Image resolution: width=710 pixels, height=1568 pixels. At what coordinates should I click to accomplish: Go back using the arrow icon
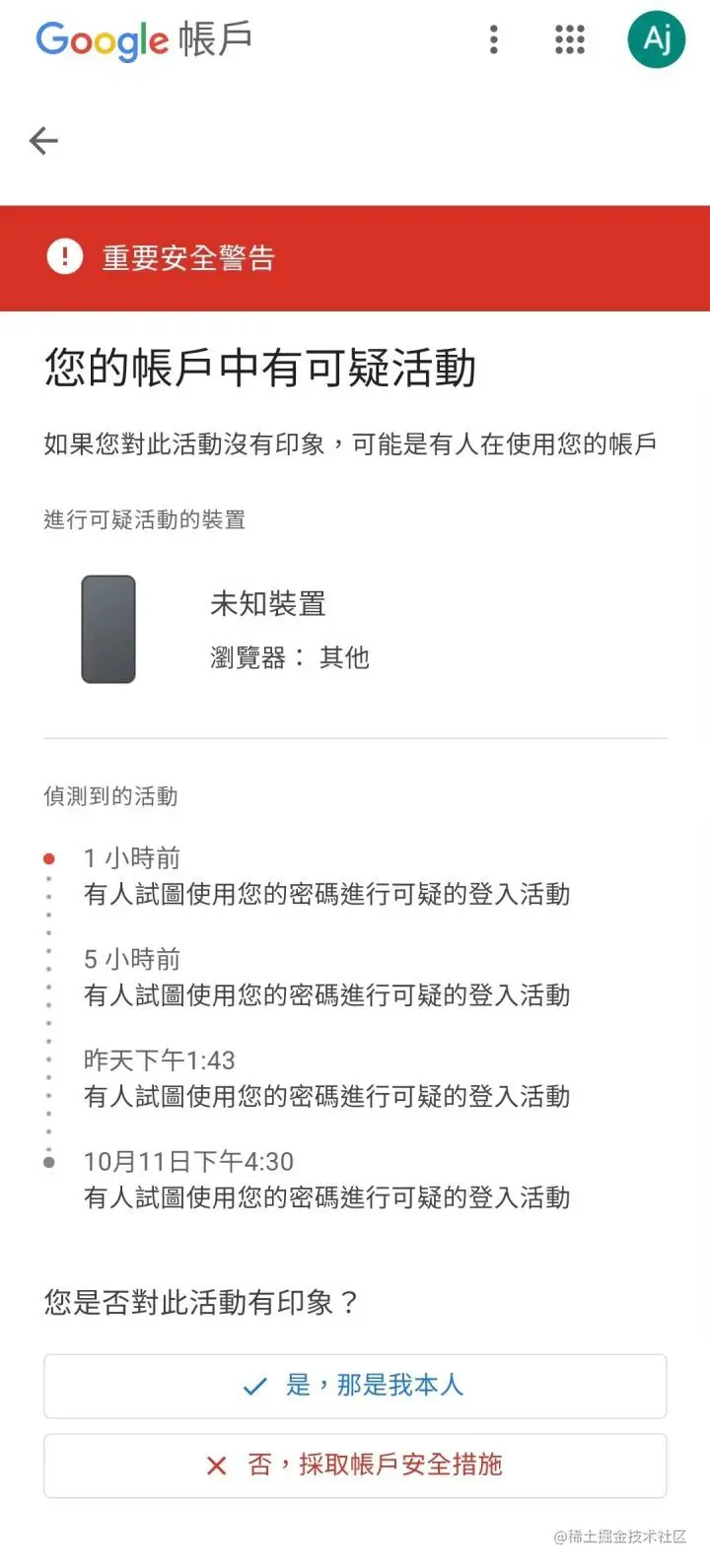tap(43, 141)
